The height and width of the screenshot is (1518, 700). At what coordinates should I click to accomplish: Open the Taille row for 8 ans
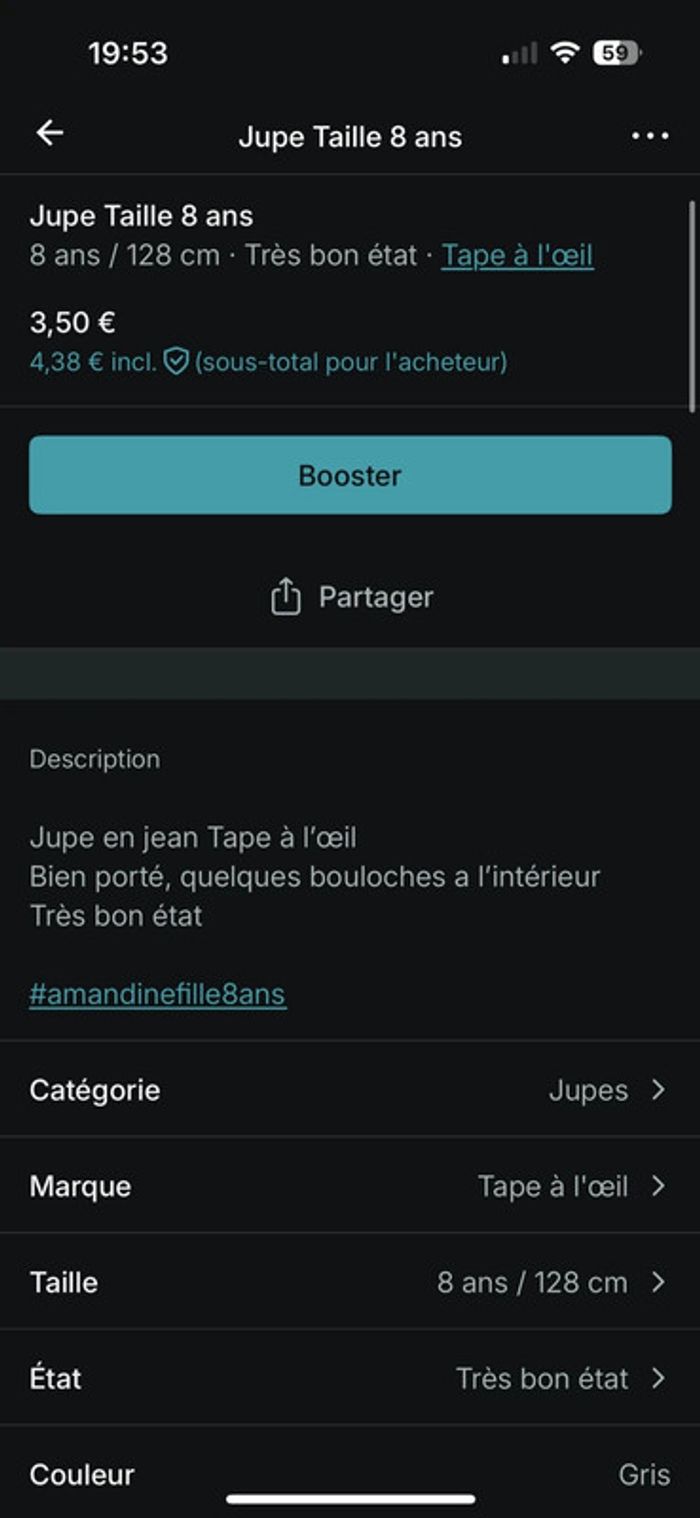click(350, 1282)
